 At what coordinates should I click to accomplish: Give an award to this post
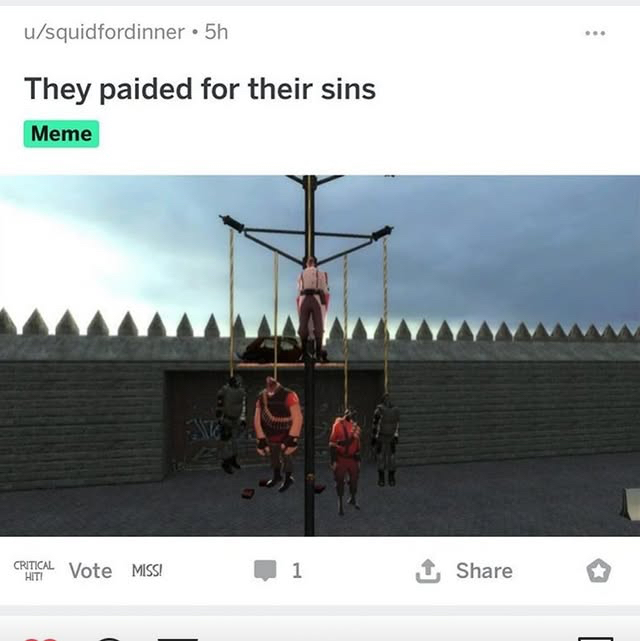click(597, 570)
